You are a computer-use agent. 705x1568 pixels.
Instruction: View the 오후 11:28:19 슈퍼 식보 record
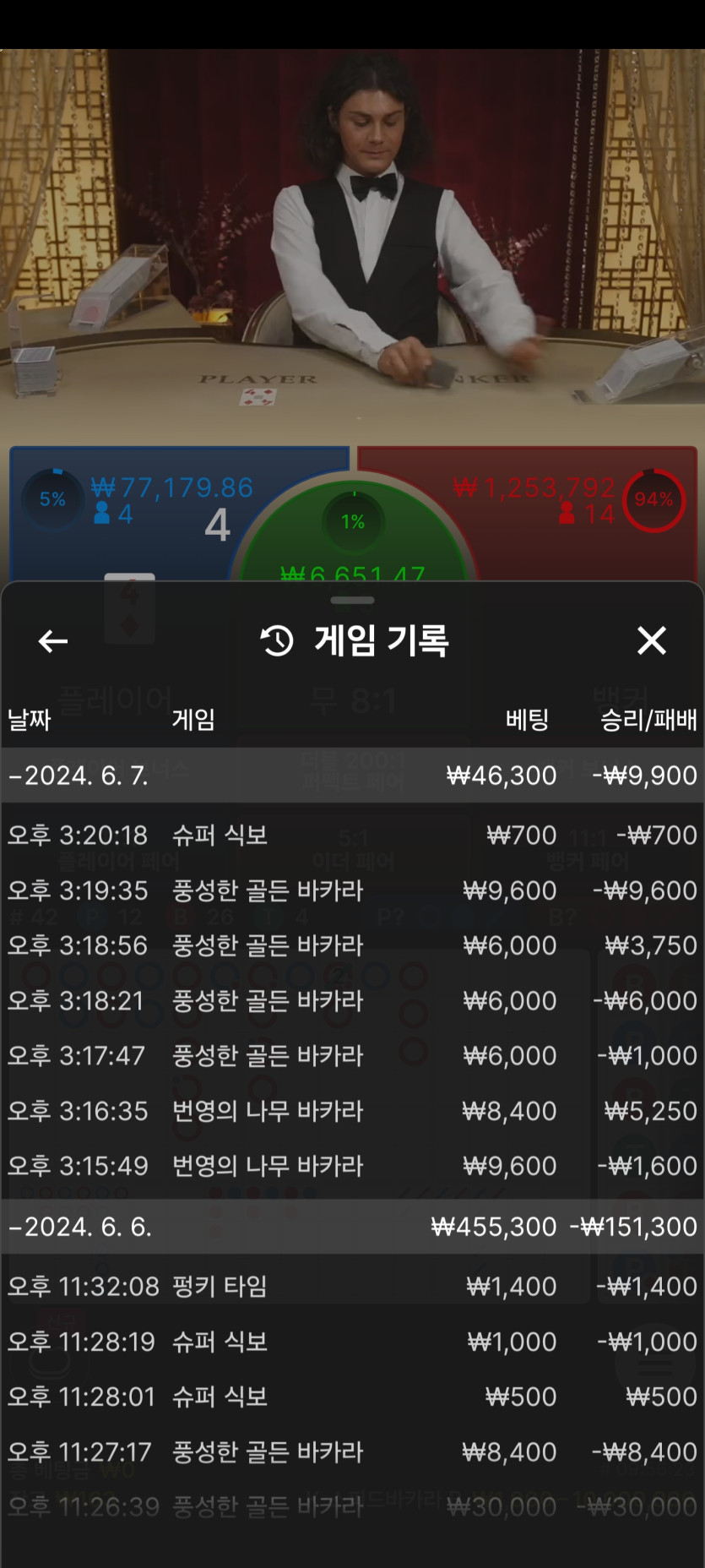click(x=352, y=1342)
